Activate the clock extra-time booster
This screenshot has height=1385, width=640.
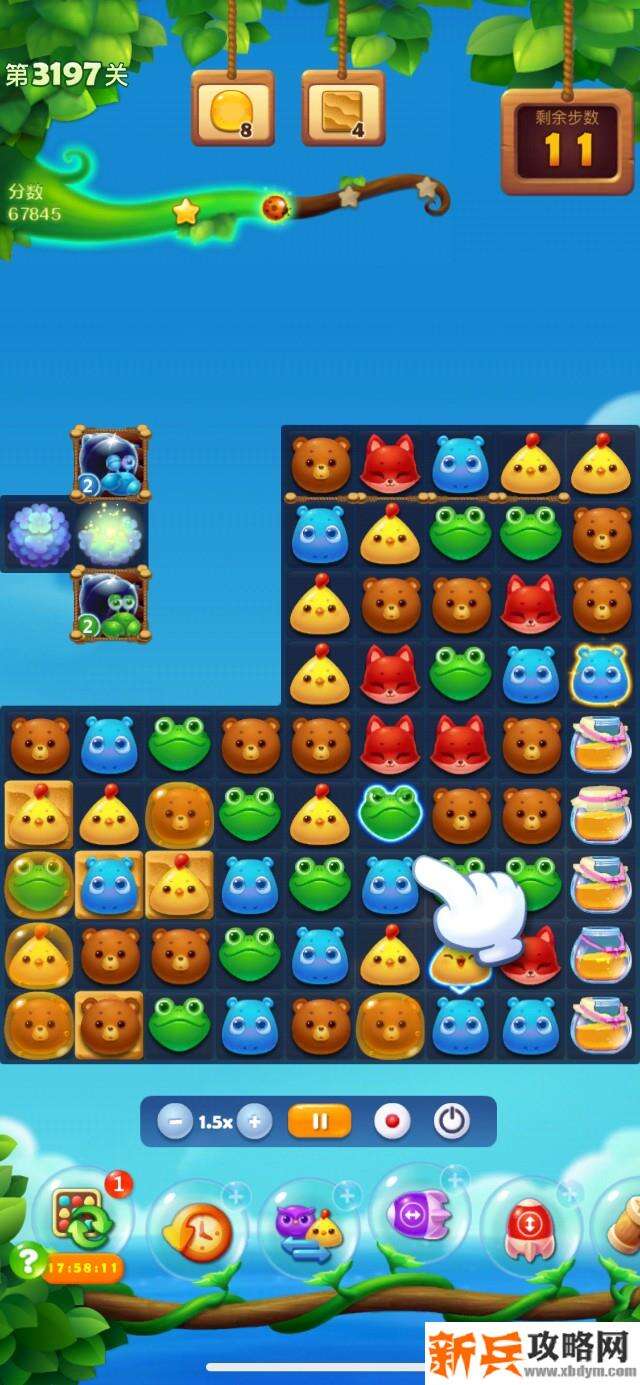pos(199,1230)
